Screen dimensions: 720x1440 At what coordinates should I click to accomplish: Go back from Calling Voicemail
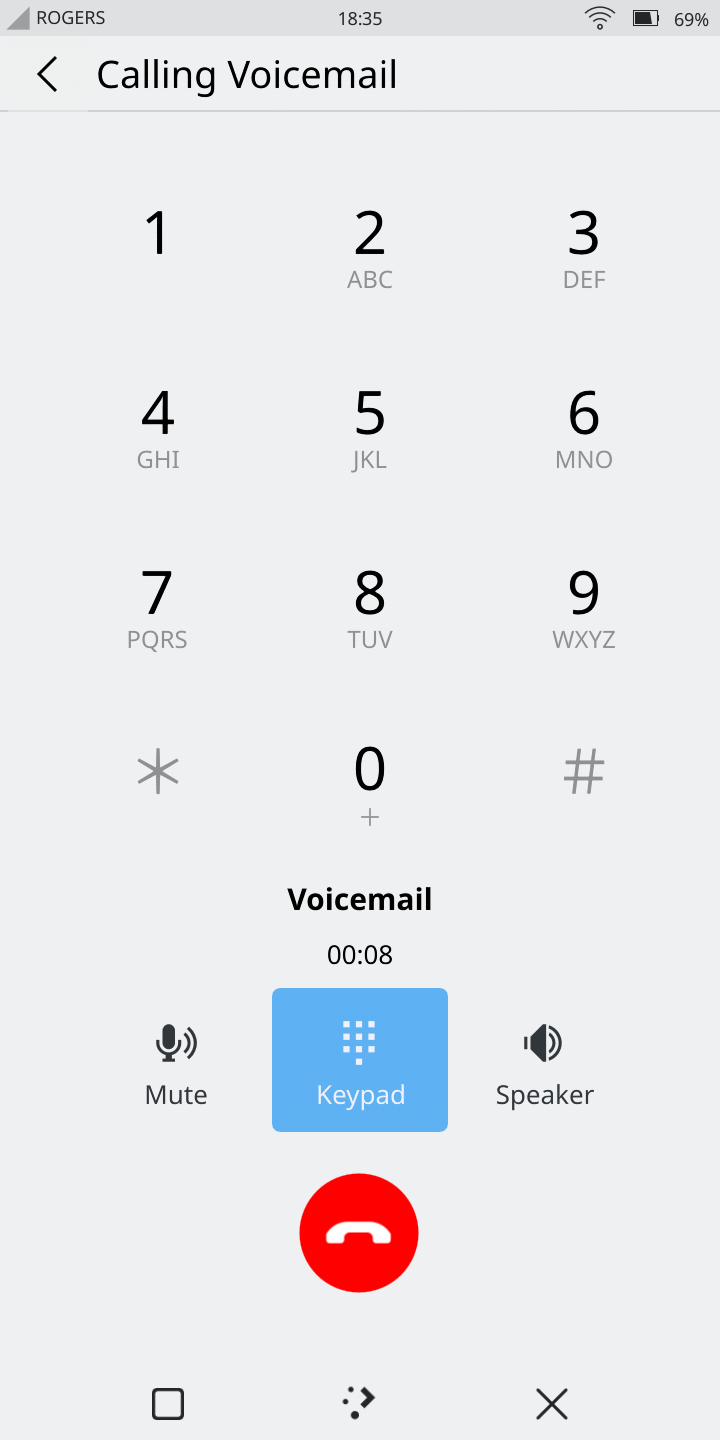click(47, 75)
